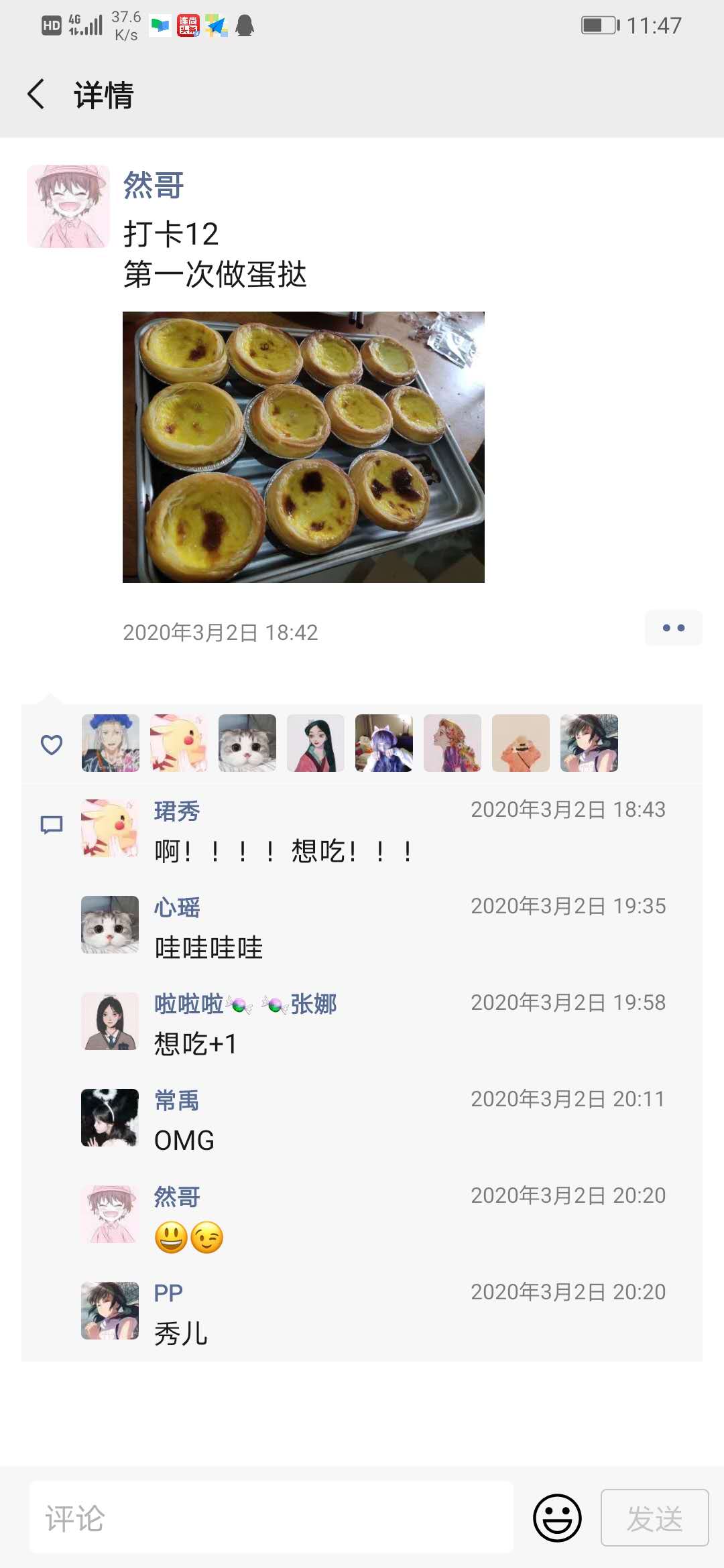Tap the 发送 send button
This screenshot has height=1568, width=724.
click(654, 1518)
